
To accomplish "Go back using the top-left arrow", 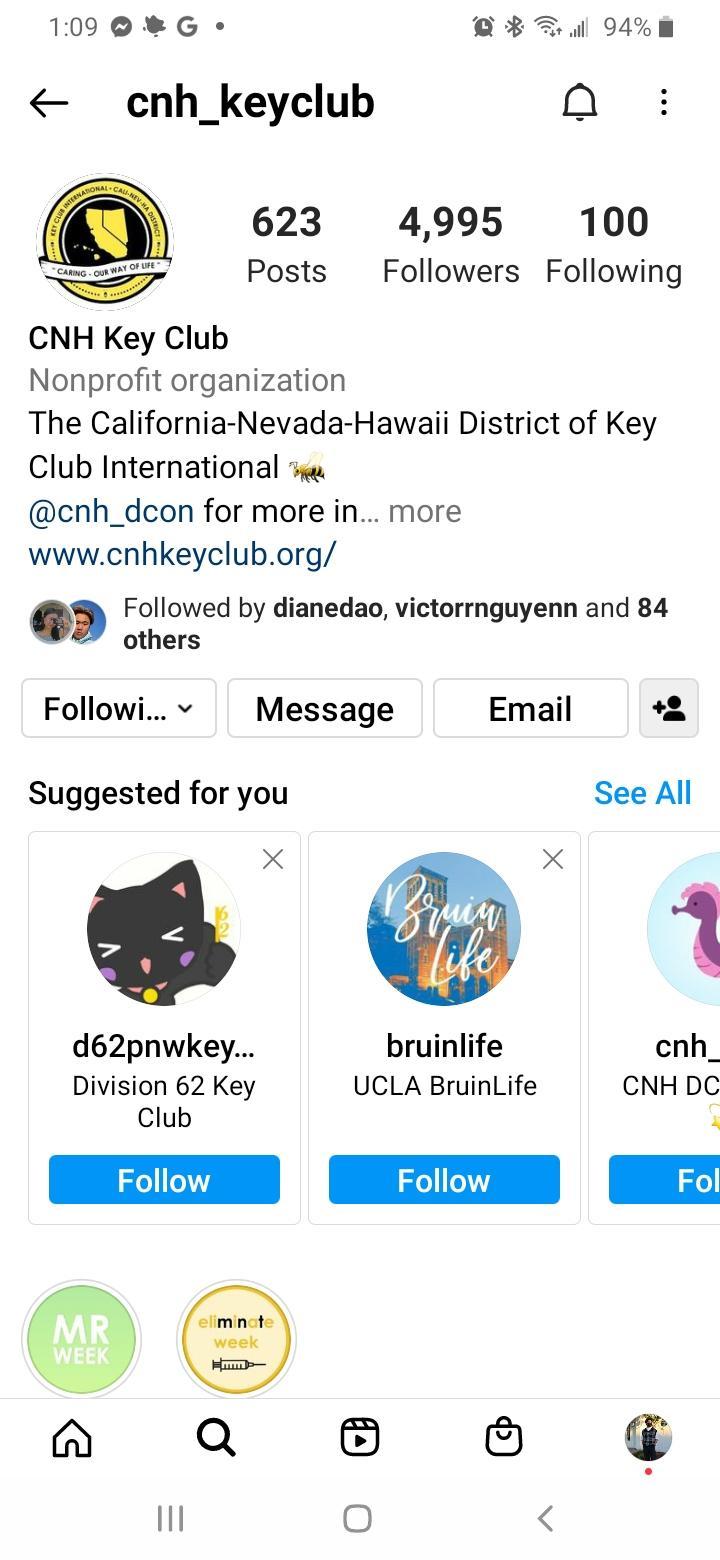I will (x=48, y=102).
